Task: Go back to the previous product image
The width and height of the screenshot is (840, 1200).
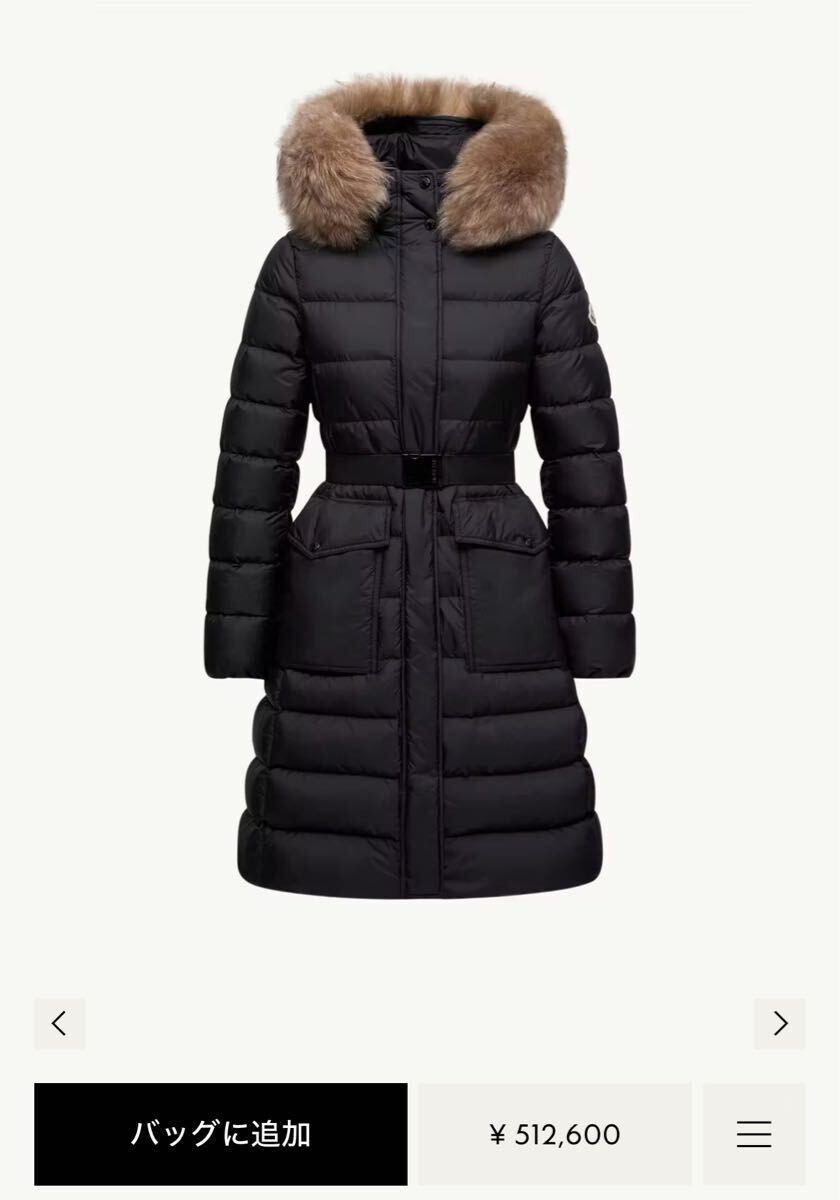Action: (60, 1023)
